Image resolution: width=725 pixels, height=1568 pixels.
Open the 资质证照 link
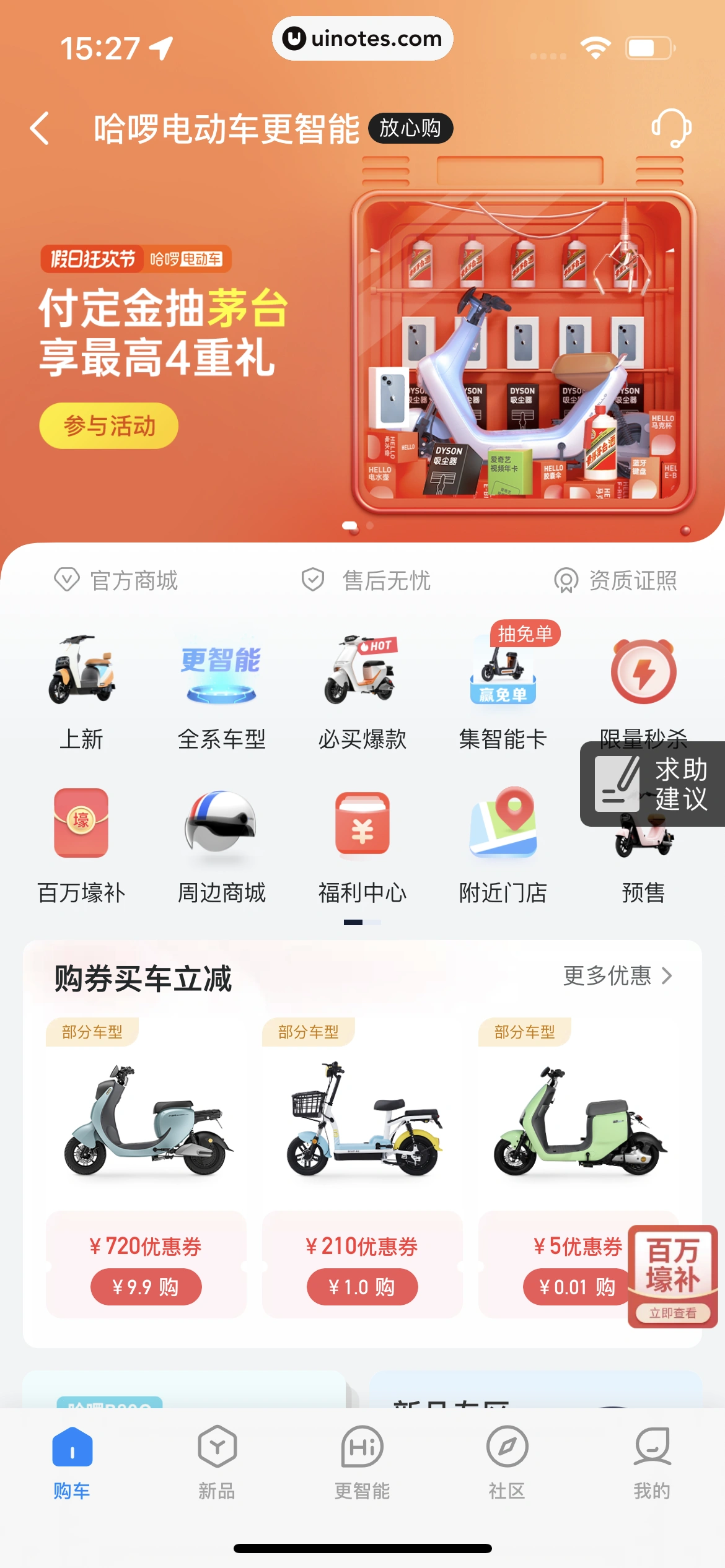tap(620, 580)
